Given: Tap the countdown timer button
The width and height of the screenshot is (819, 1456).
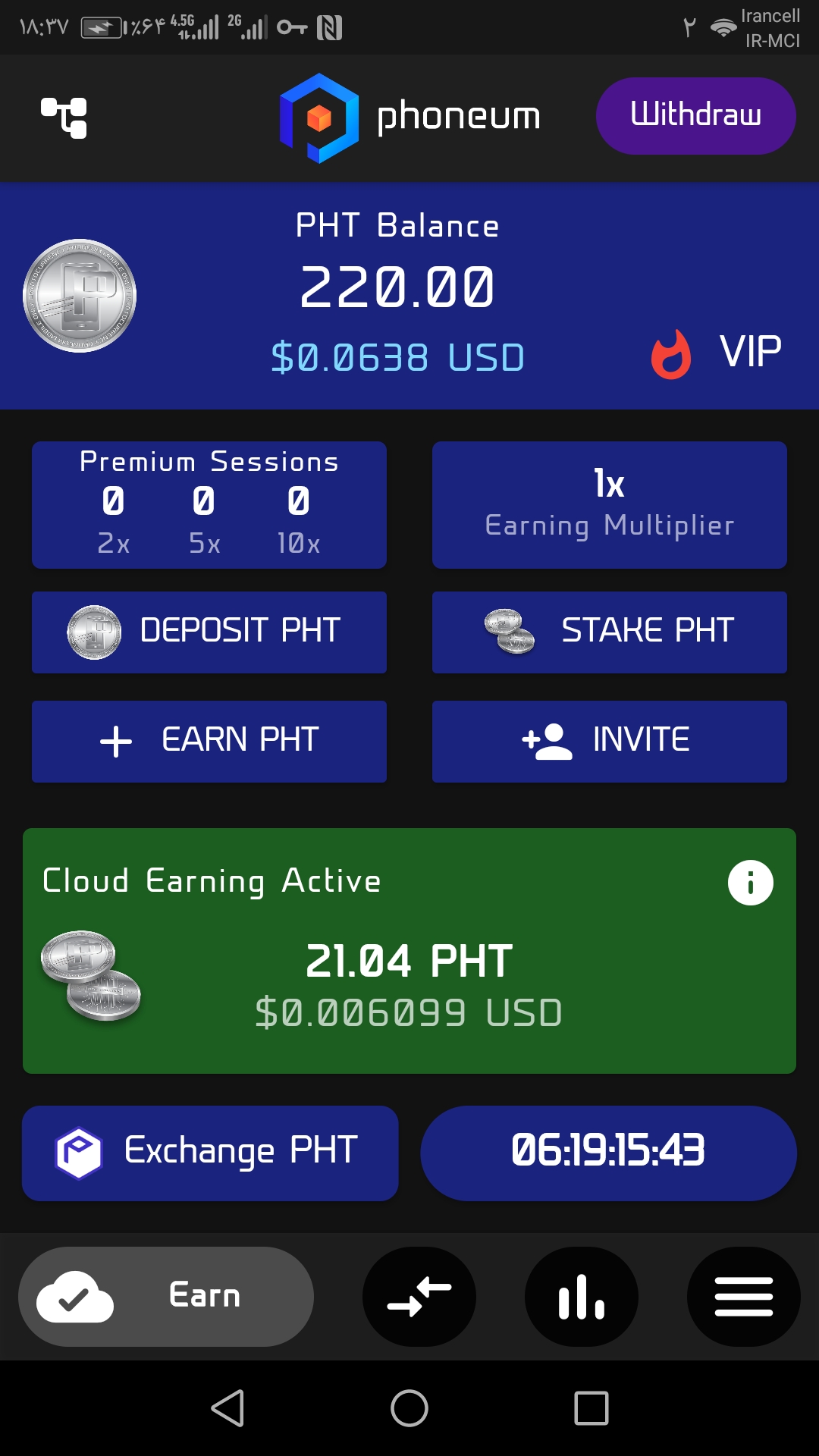Looking at the screenshot, I should coord(608,1153).
